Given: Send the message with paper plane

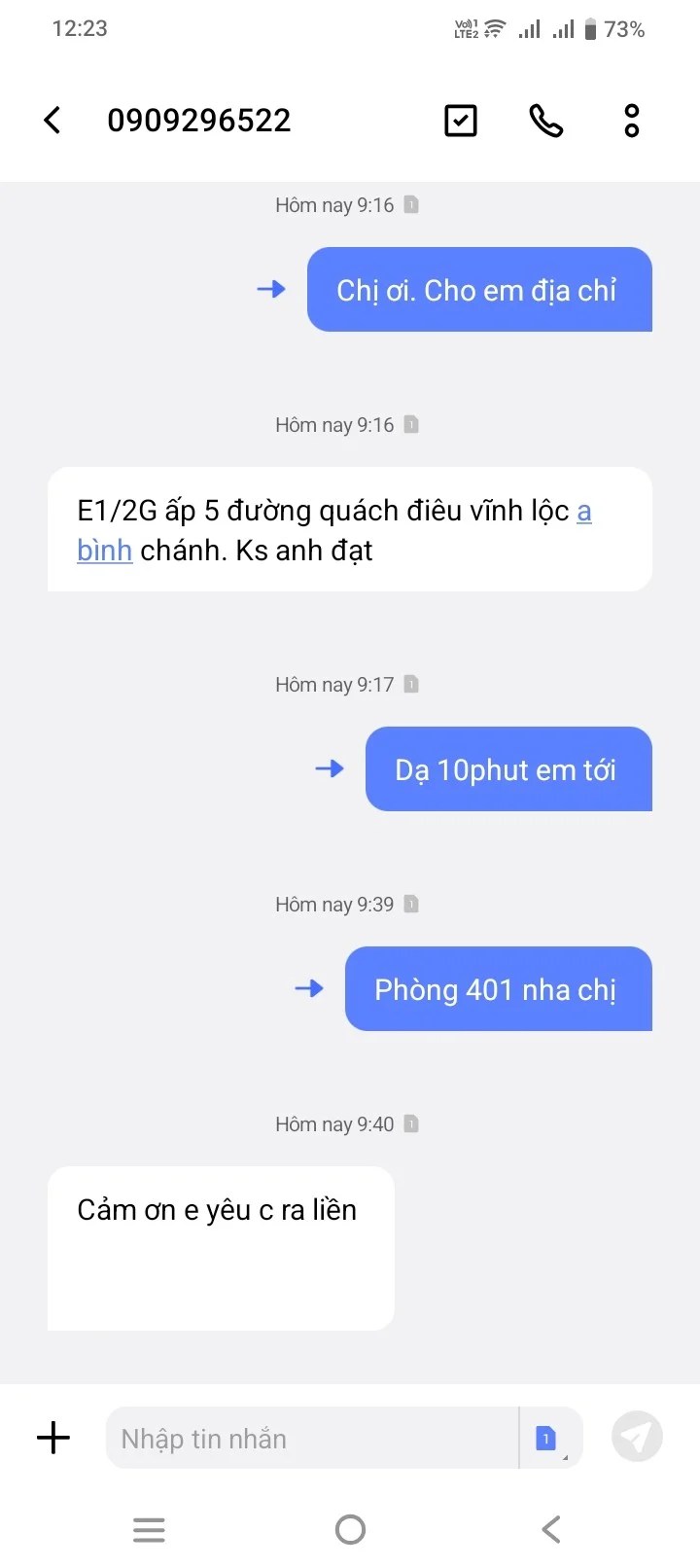Looking at the screenshot, I should coord(637,1437).
